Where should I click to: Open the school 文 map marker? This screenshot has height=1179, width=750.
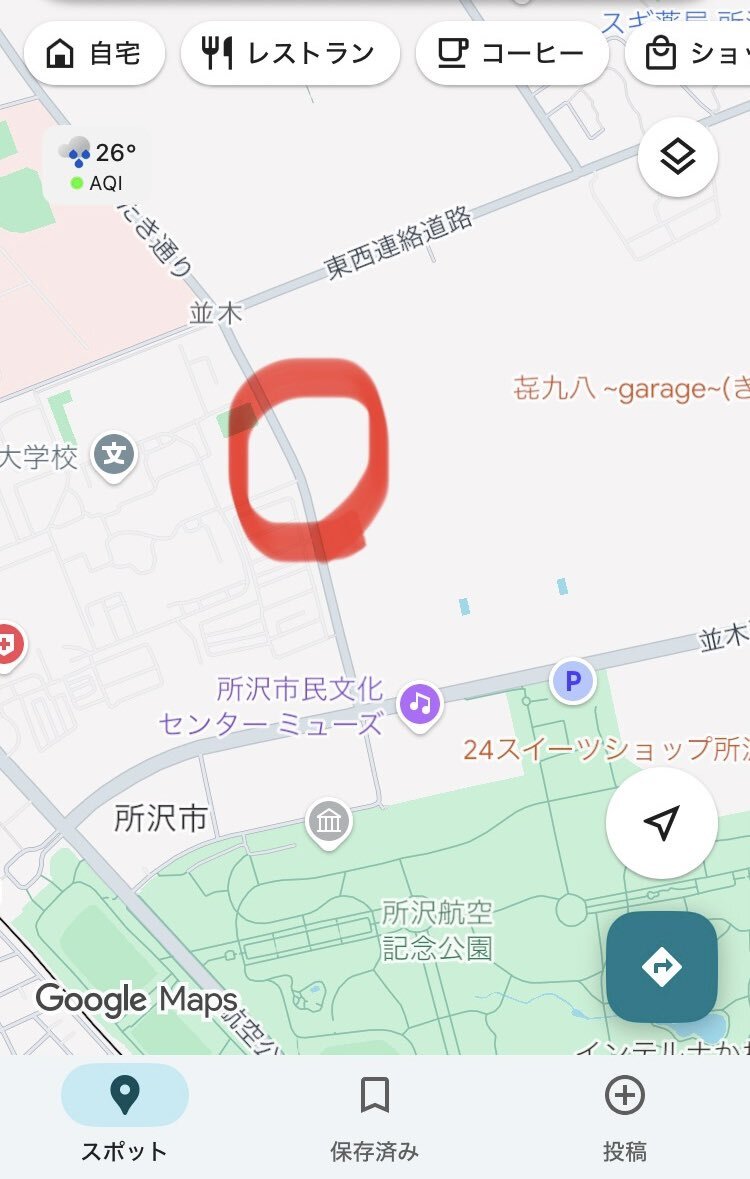(x=115, y=456)
